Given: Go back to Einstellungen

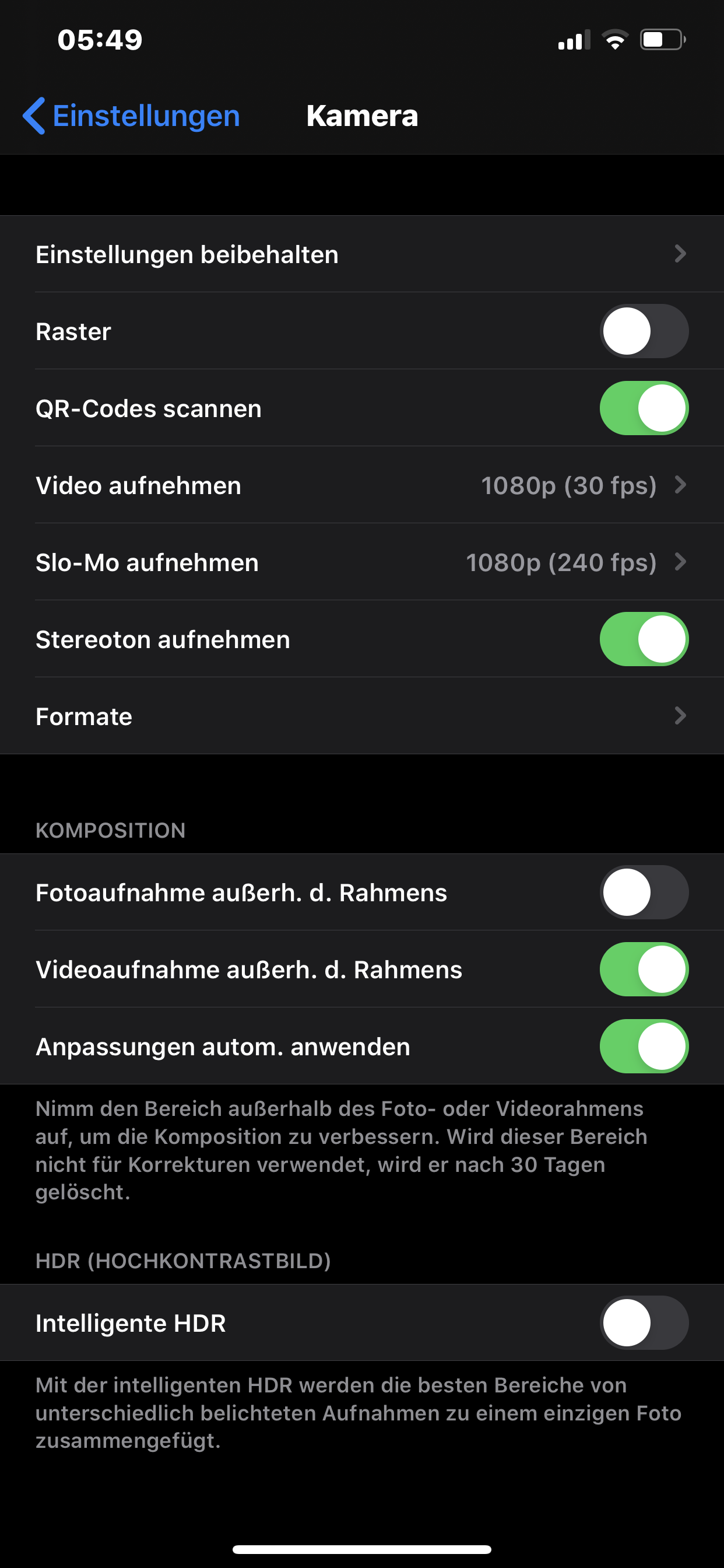Looking at the screenshot, I should click(131, 116).
